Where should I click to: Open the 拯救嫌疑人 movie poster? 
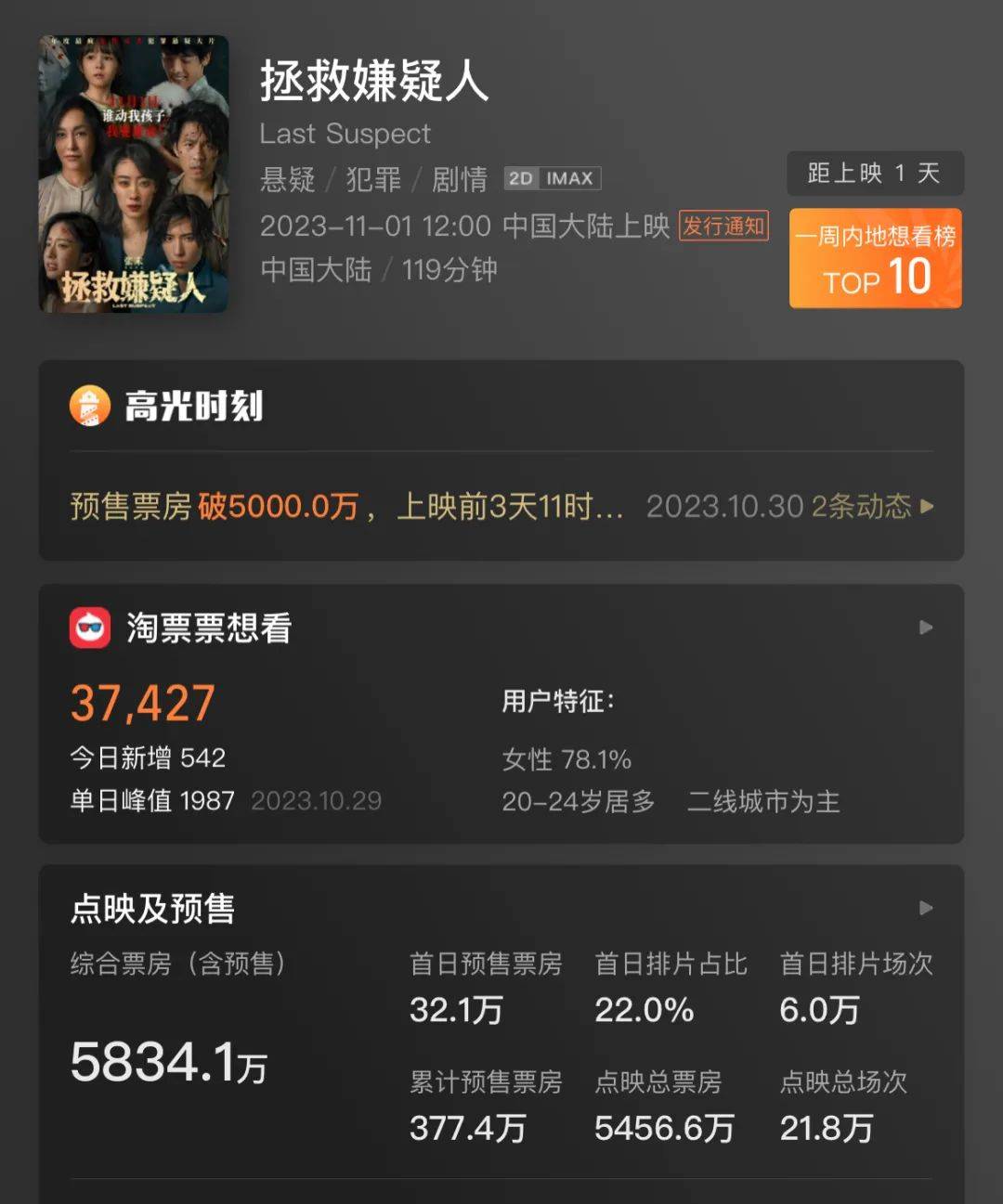(x=134, y=174)
